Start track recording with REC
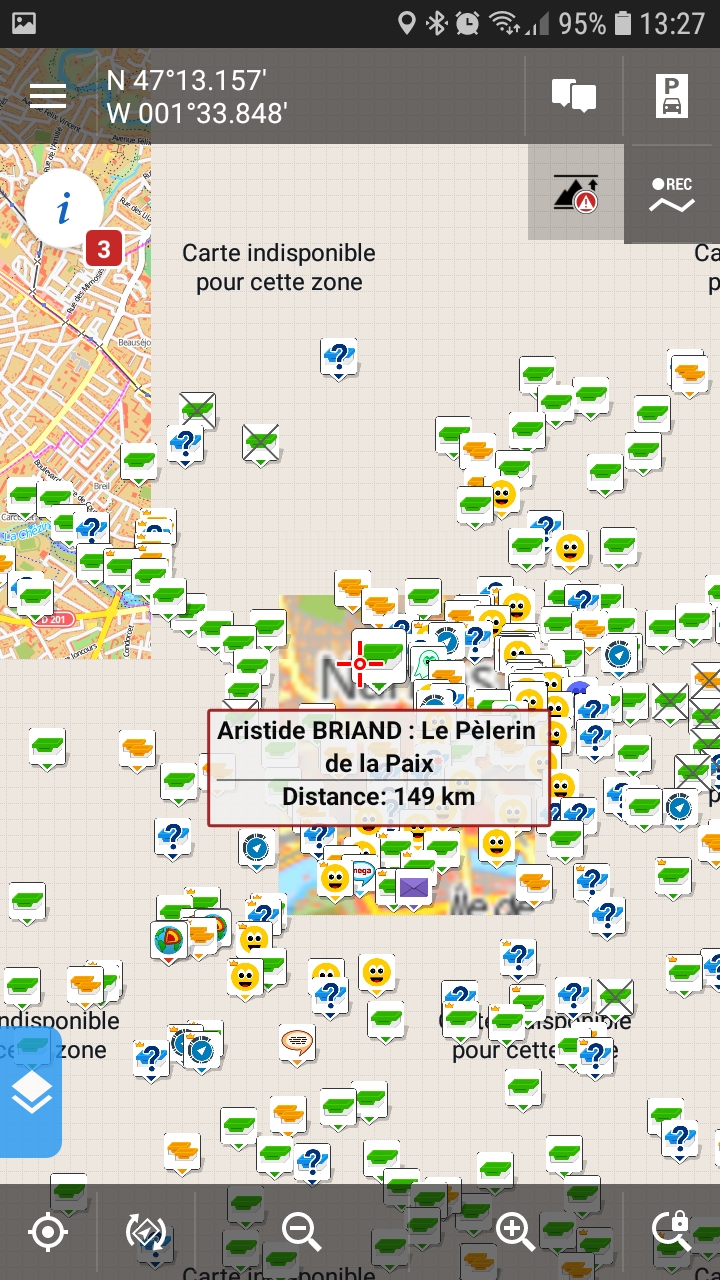The height and width of the screenshot is (1280, 720). click(672, 194)
